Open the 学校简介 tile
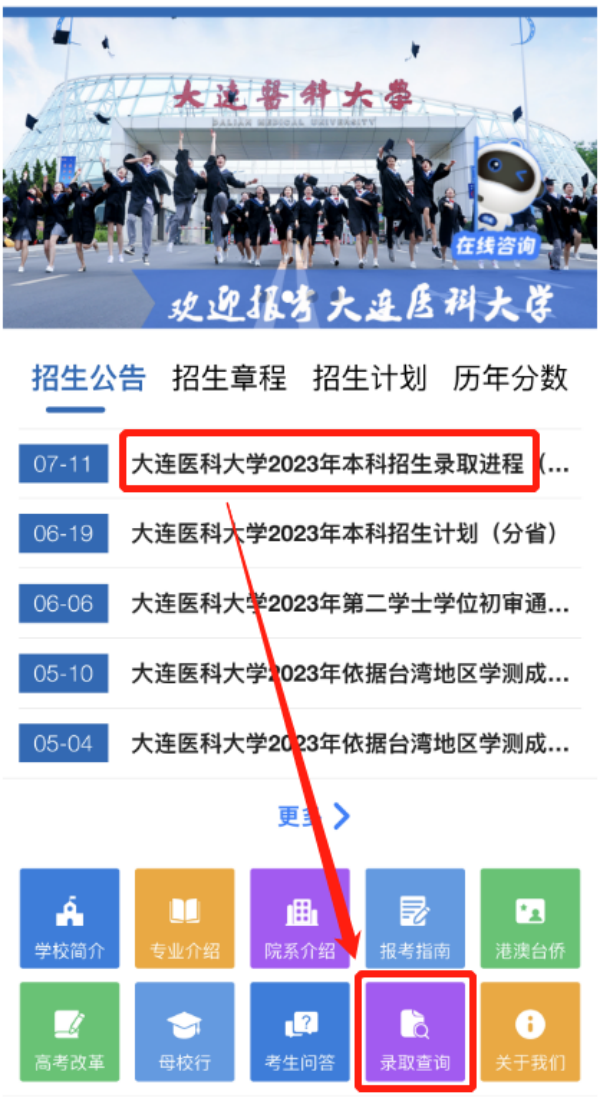Viewport: 600px width, 1098px height. [69, 918]
